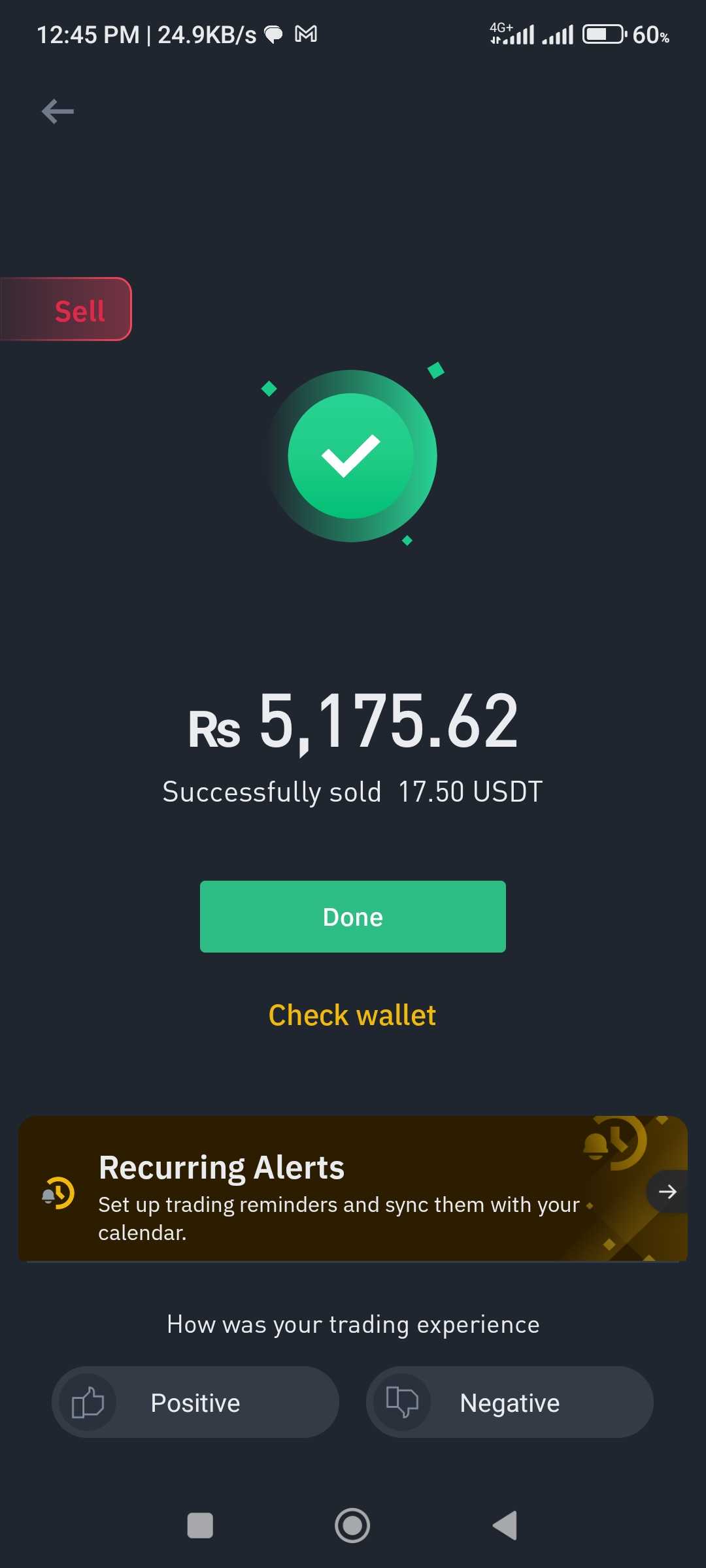Screen dimensions: 706x1568
Task: Open the Recurring Alerts banner
Action: pos(353,1189)
